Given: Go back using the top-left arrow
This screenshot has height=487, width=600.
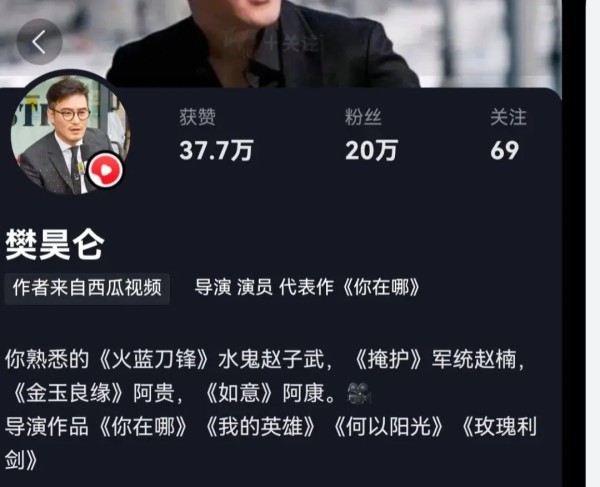Looking at the screenshot, I should pos(39,42).
